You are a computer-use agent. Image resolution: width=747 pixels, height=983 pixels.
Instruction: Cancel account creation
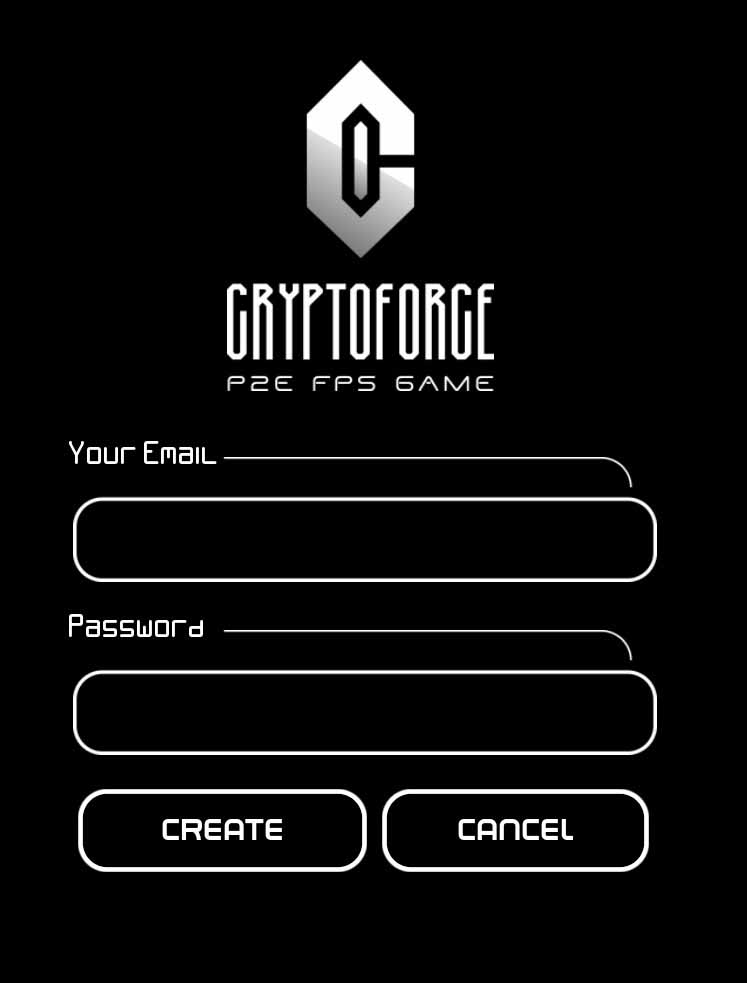pyautogui.click(x=515, y=830)
